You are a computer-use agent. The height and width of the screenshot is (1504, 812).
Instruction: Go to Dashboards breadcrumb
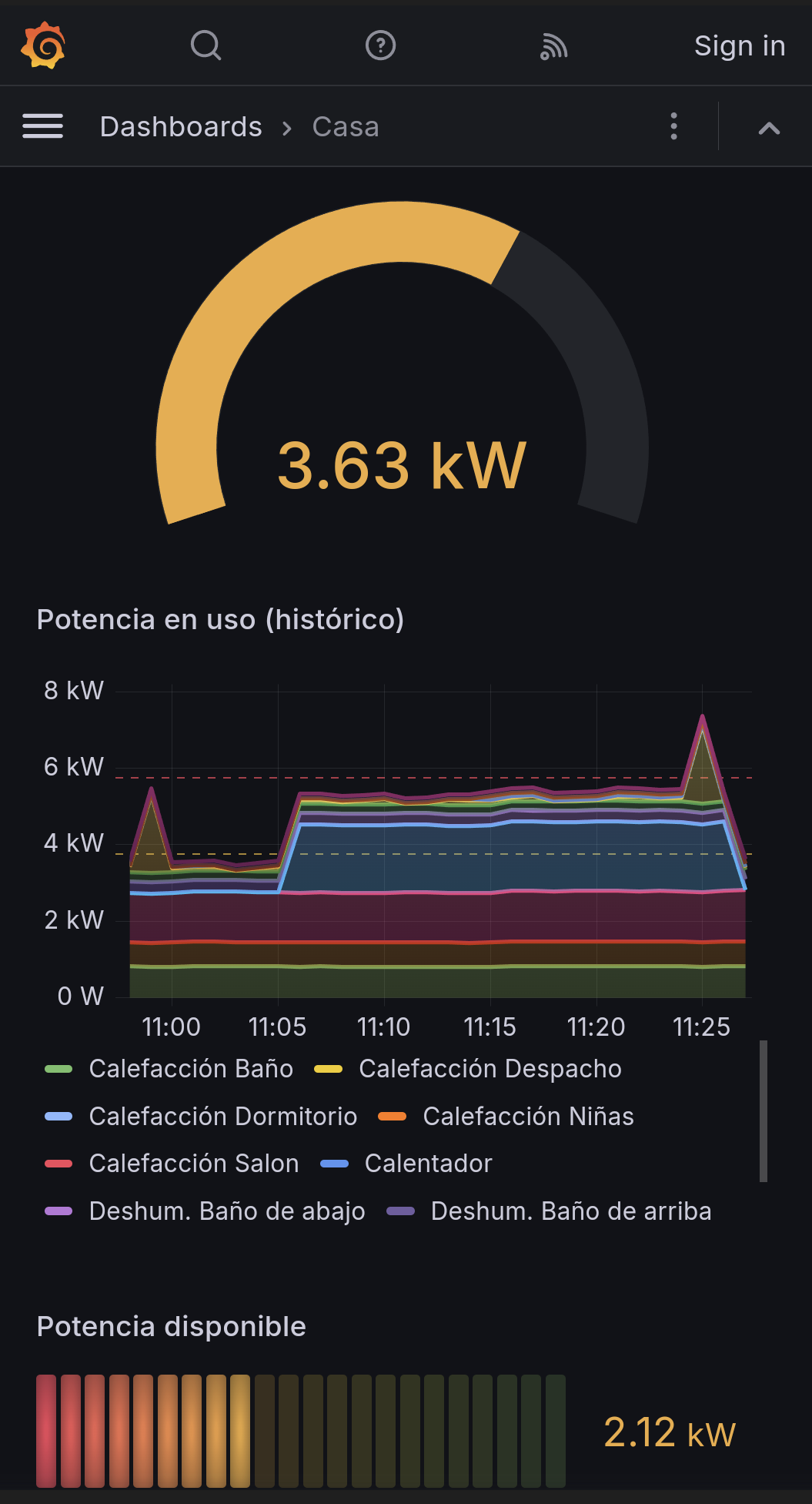pos(181,127)
